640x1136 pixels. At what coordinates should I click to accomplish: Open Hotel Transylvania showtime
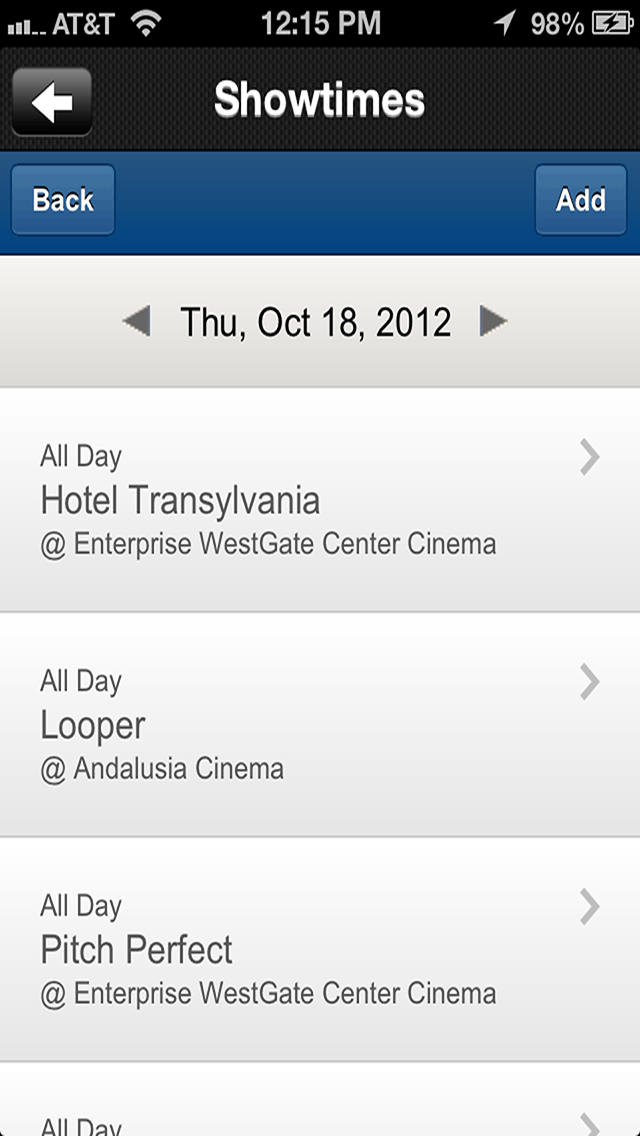click(x=320, y=500)
